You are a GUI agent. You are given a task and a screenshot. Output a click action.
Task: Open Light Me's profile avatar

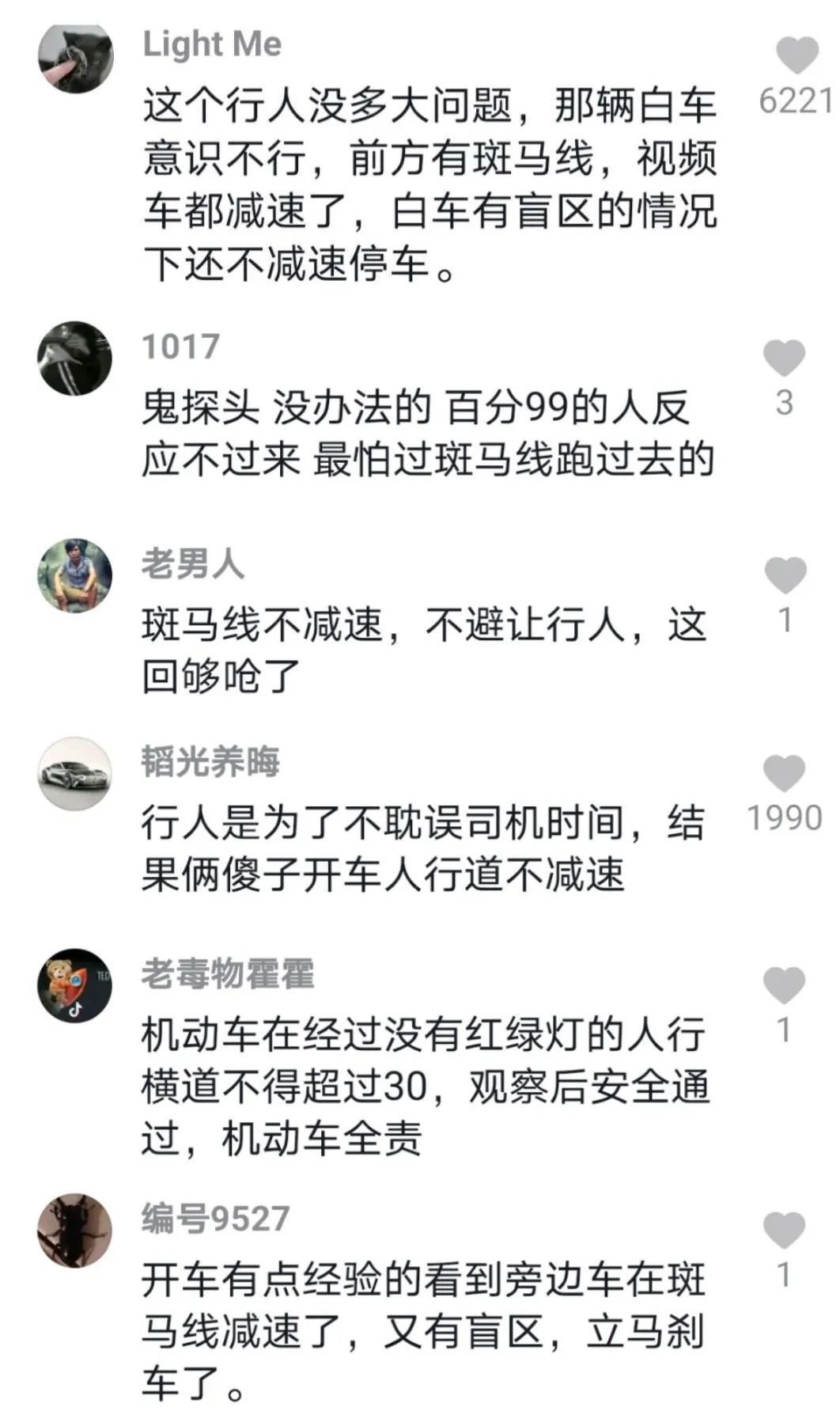[x=76, y=58]
